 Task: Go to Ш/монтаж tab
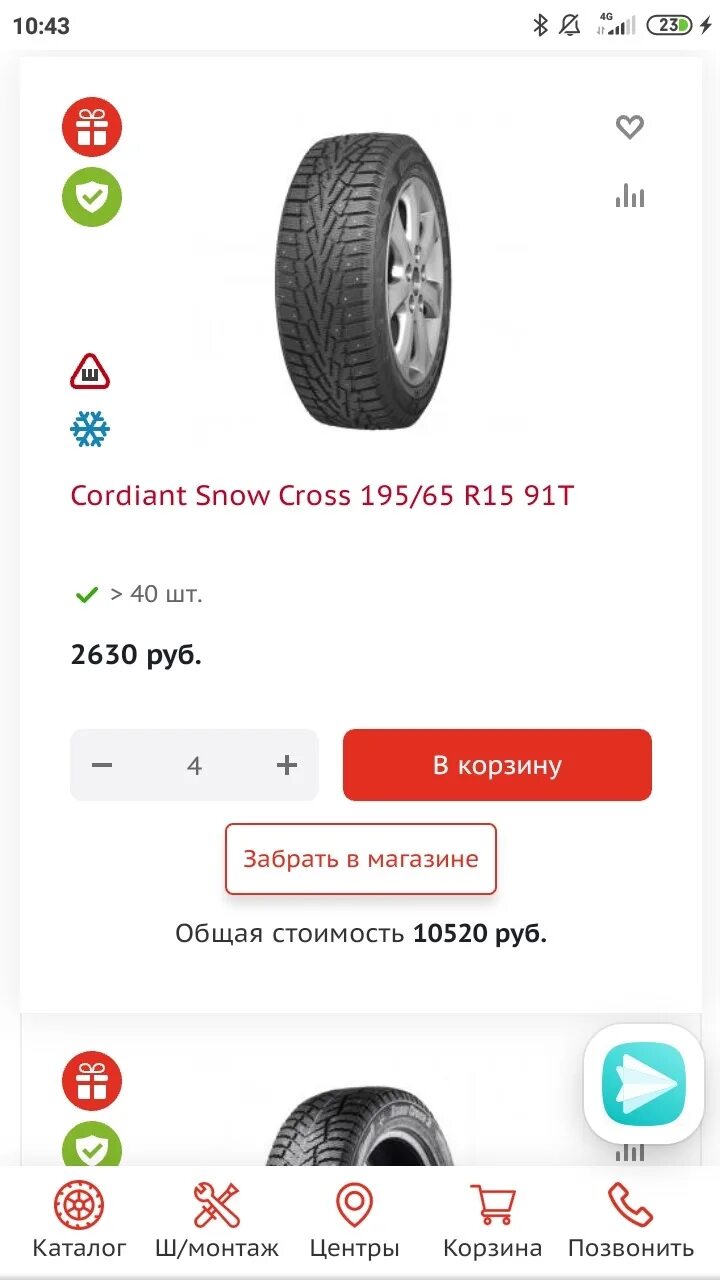pyautogui.click(x=217, y=1220)
